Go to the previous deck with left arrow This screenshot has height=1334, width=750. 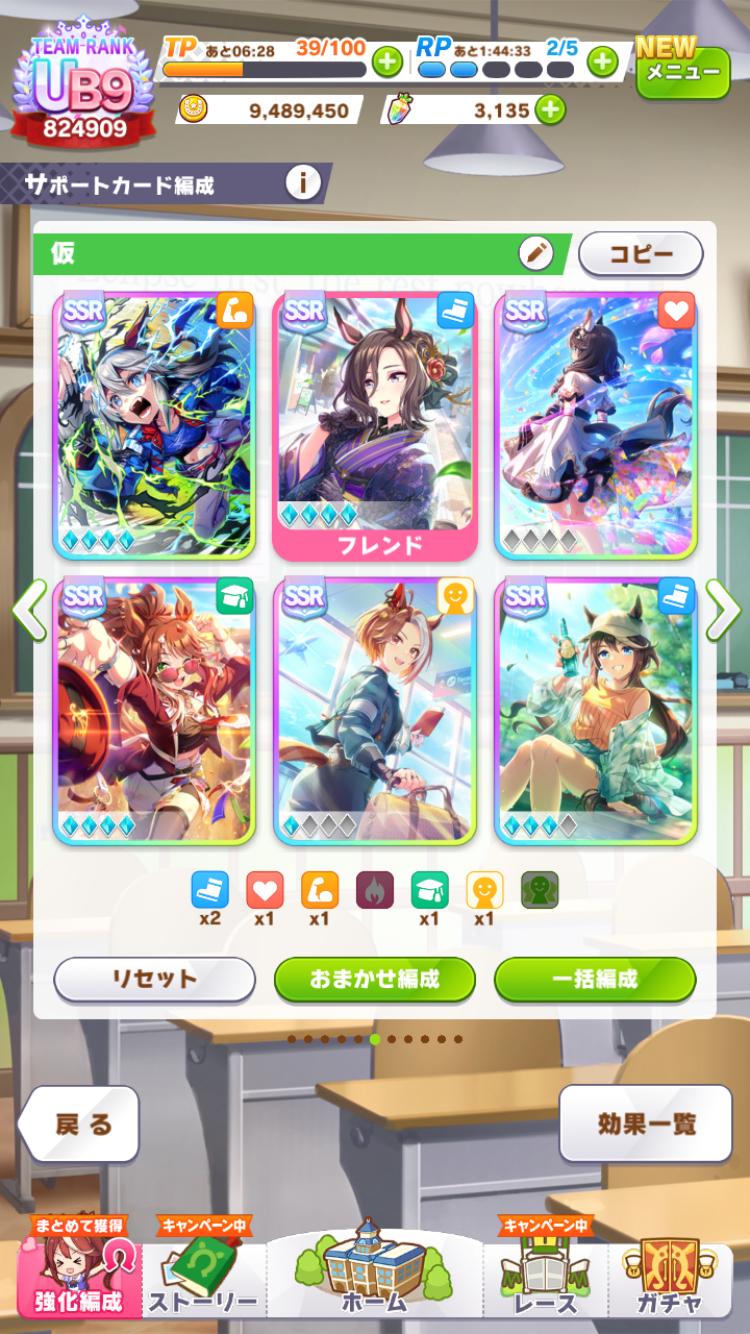[x=28, y=610]
